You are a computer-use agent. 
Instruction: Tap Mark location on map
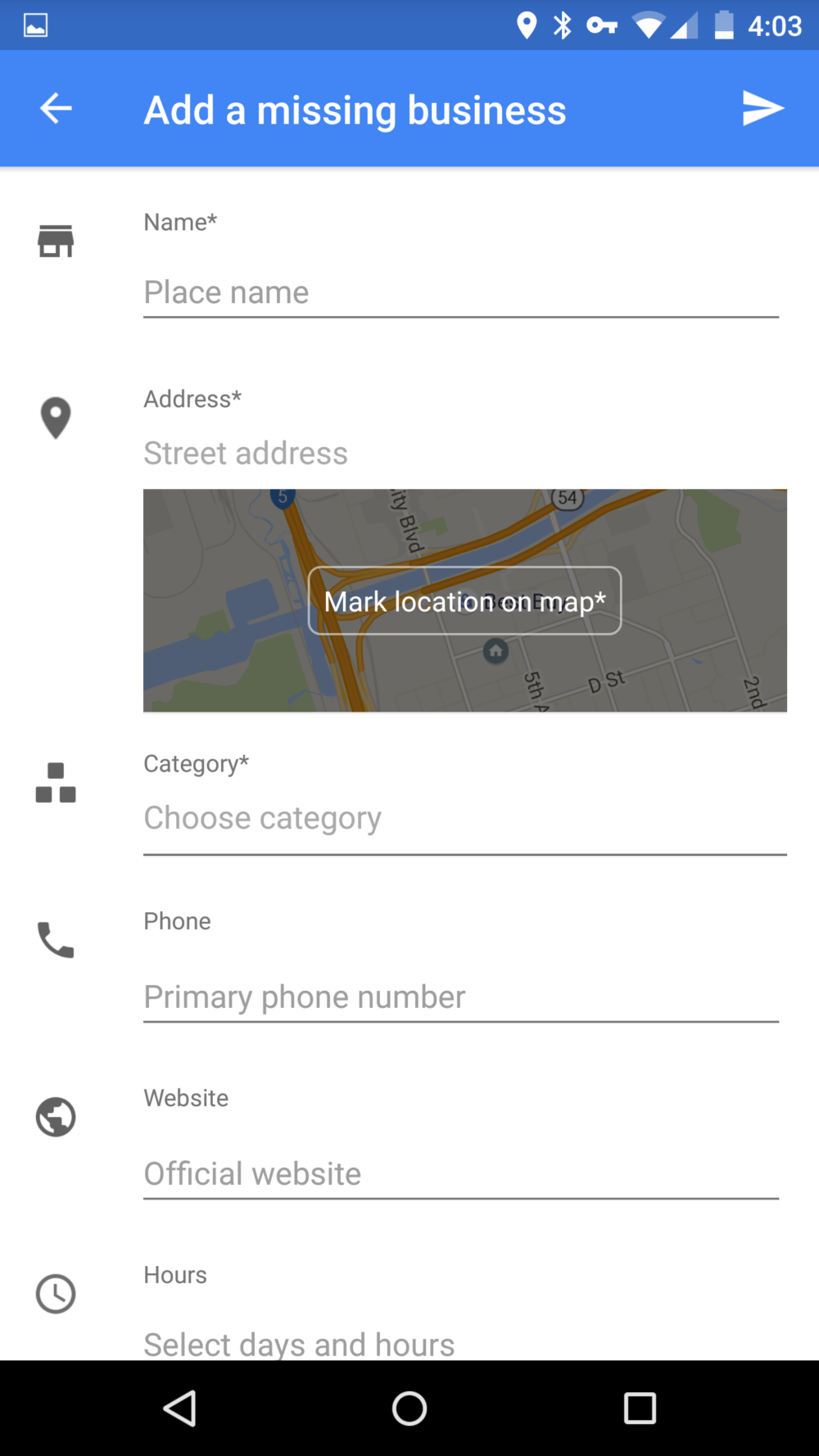tap(464, 600)
